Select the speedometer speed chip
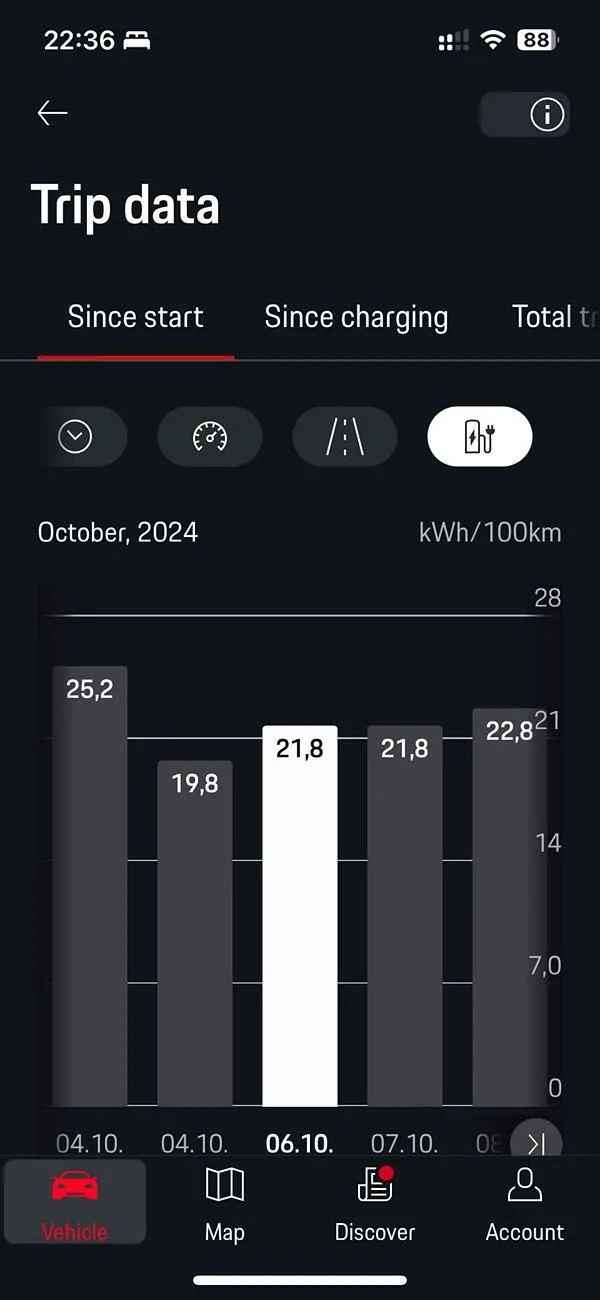Image resolution: width=600 pixels, height=1300 pixels. pos(210,437)
